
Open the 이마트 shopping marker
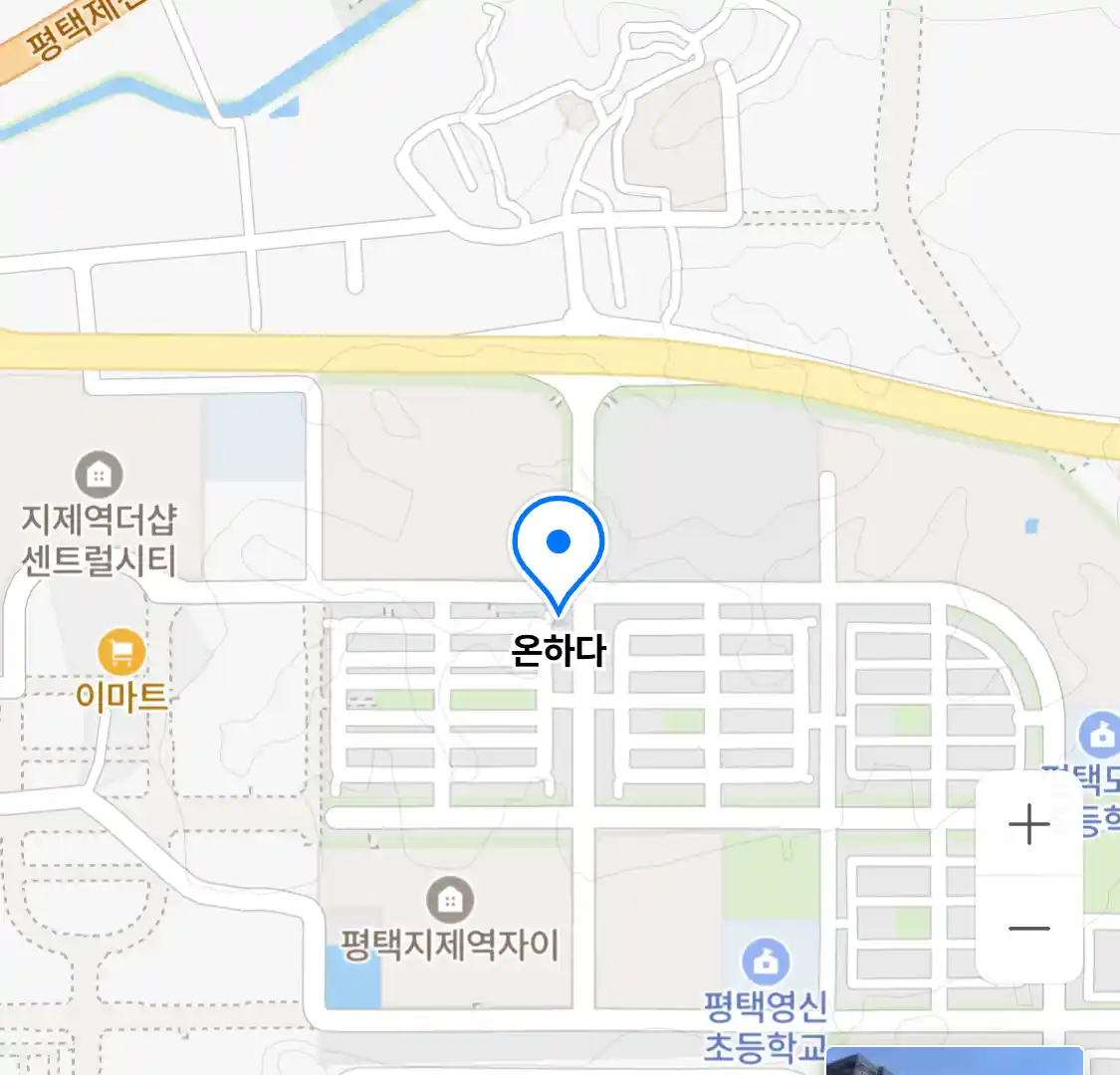(121, 654)
